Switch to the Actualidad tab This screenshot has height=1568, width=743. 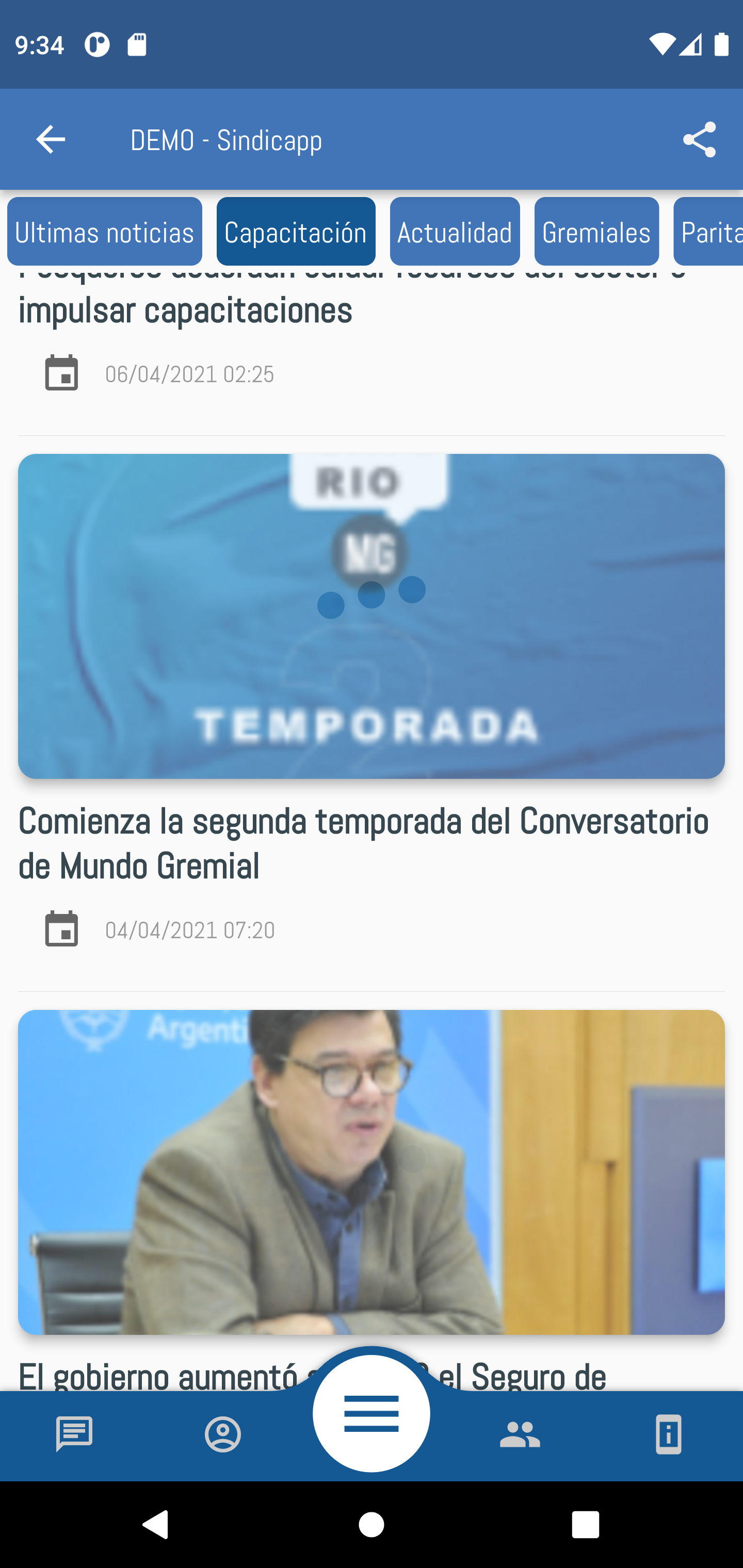pos(455,232)
